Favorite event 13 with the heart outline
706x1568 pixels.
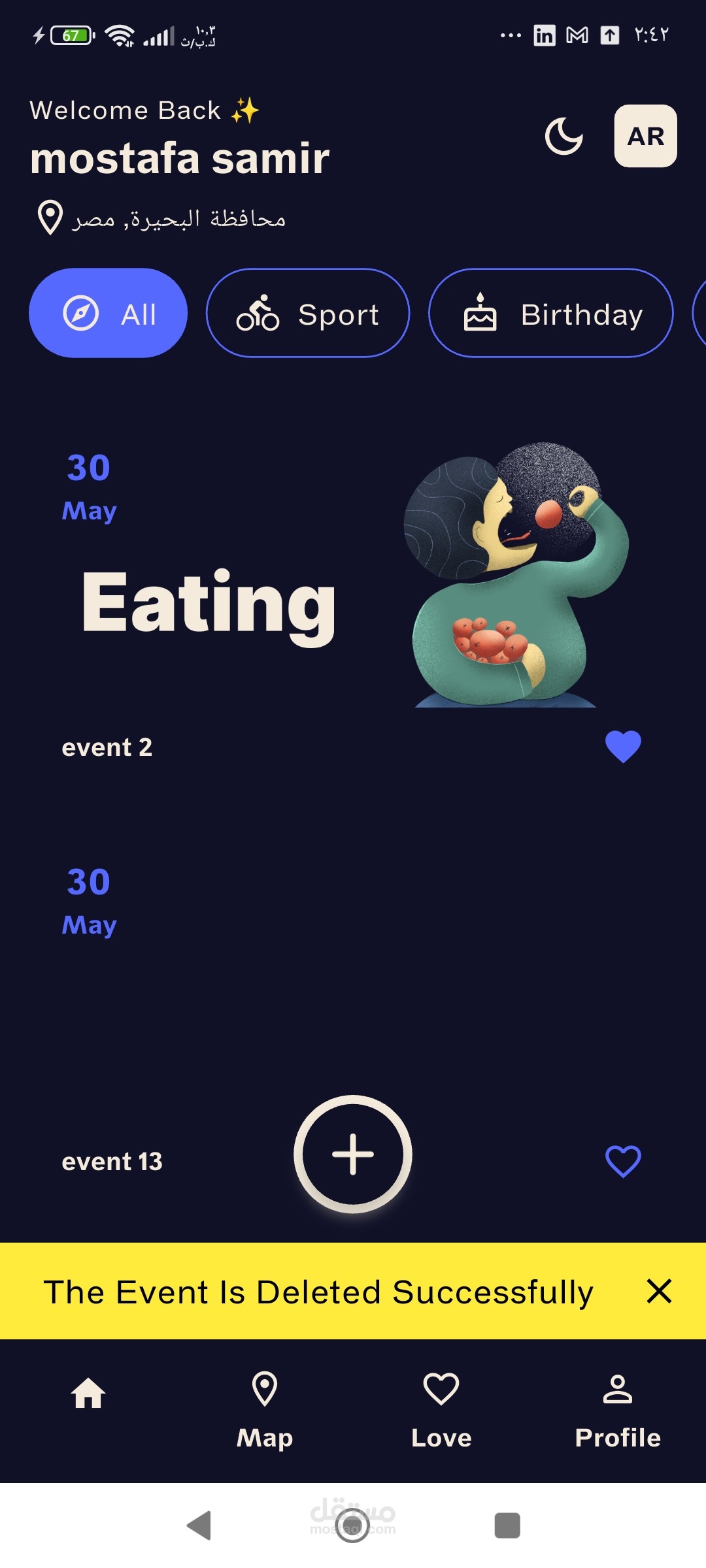(x=623, y=1161)
